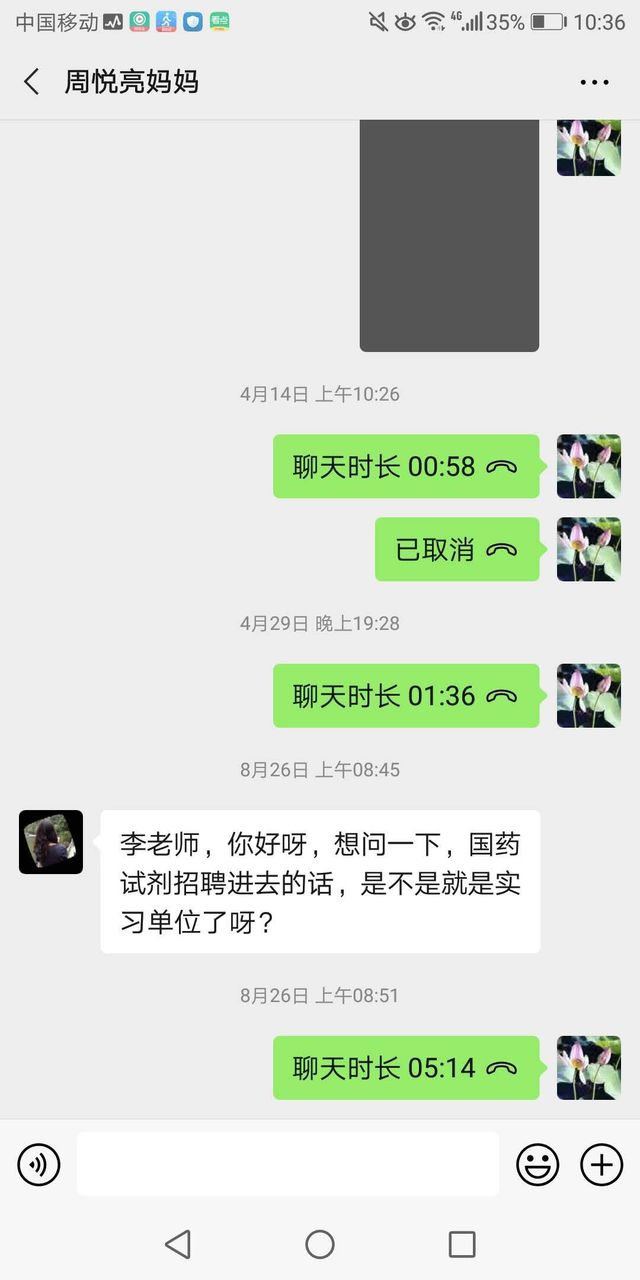The image size is (640, 1280).
Task: Tap the 聊天时长 05:14 call record
Action: tap(406, 1068)
